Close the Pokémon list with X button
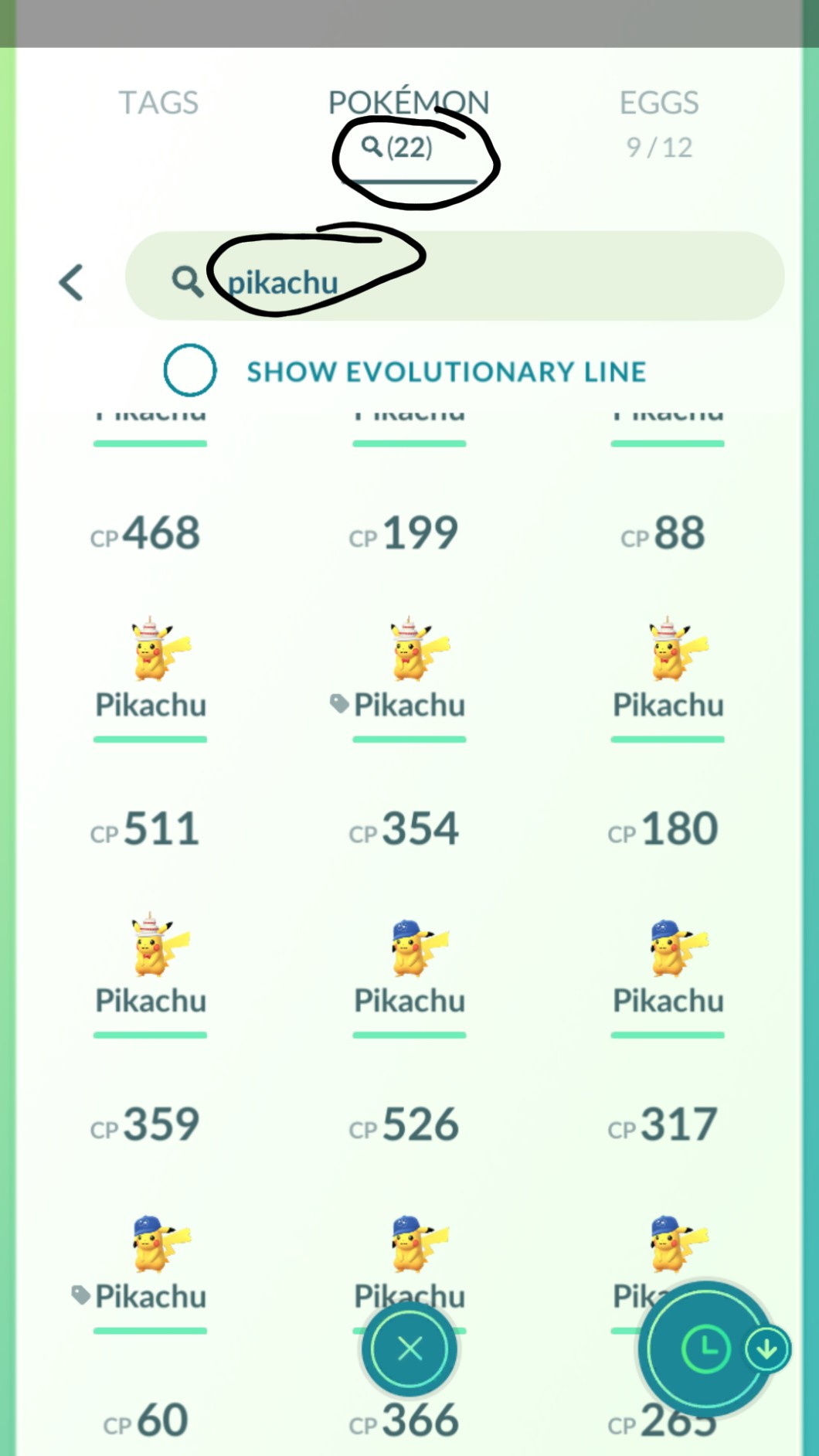This screenshot has height=1456, width=819. 409,1349
